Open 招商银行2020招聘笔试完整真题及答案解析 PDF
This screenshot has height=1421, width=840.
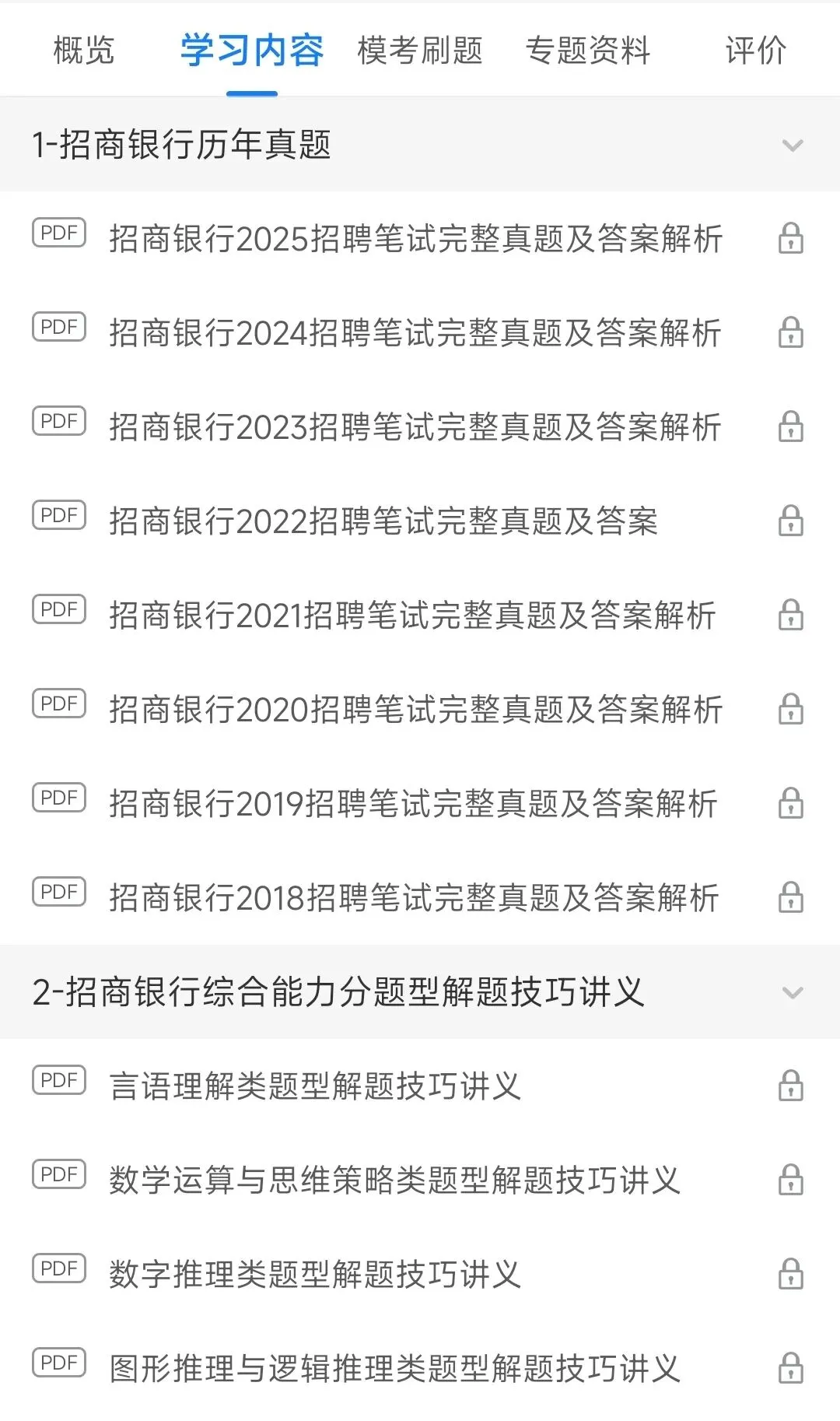point(415,710)
